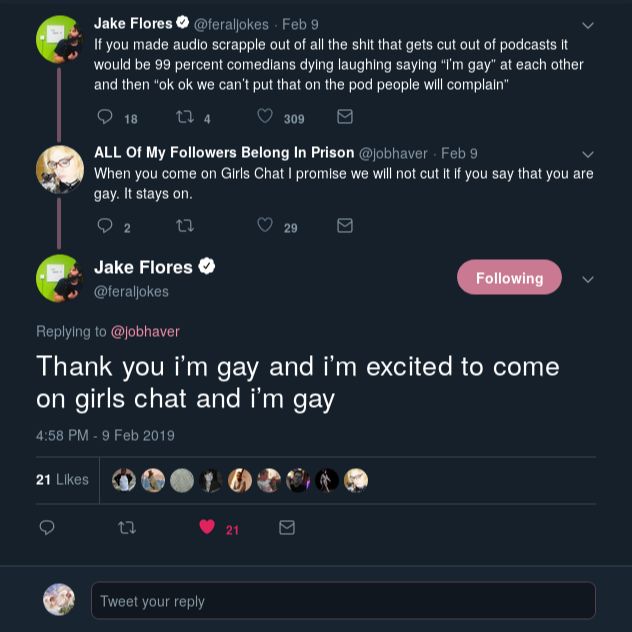The image size is (632, 632).
Task: Open Jake Flores's profile from the main tweet avatar
Action: coord(58,277)
